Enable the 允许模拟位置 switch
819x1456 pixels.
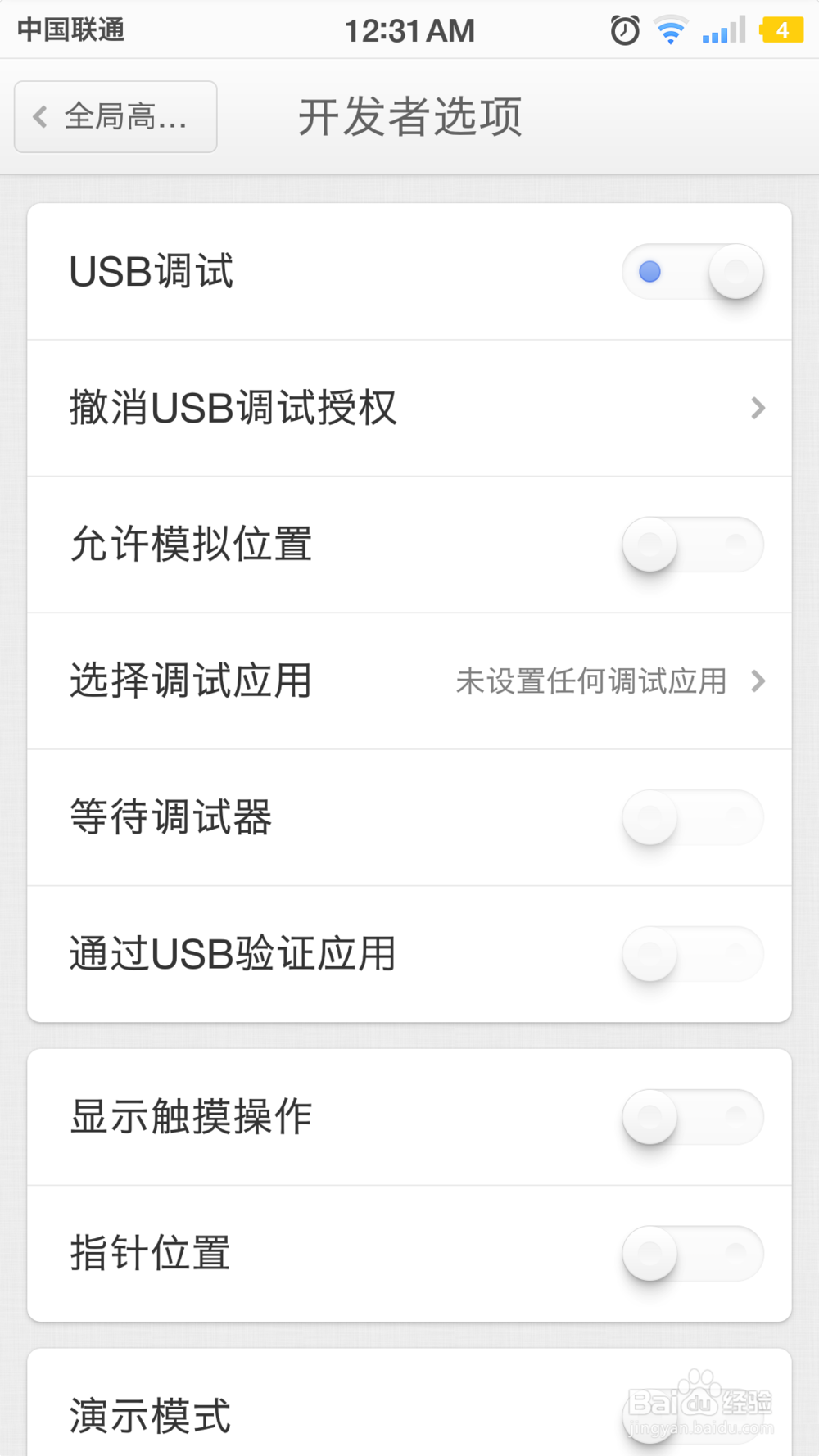(x=693, y=545)
